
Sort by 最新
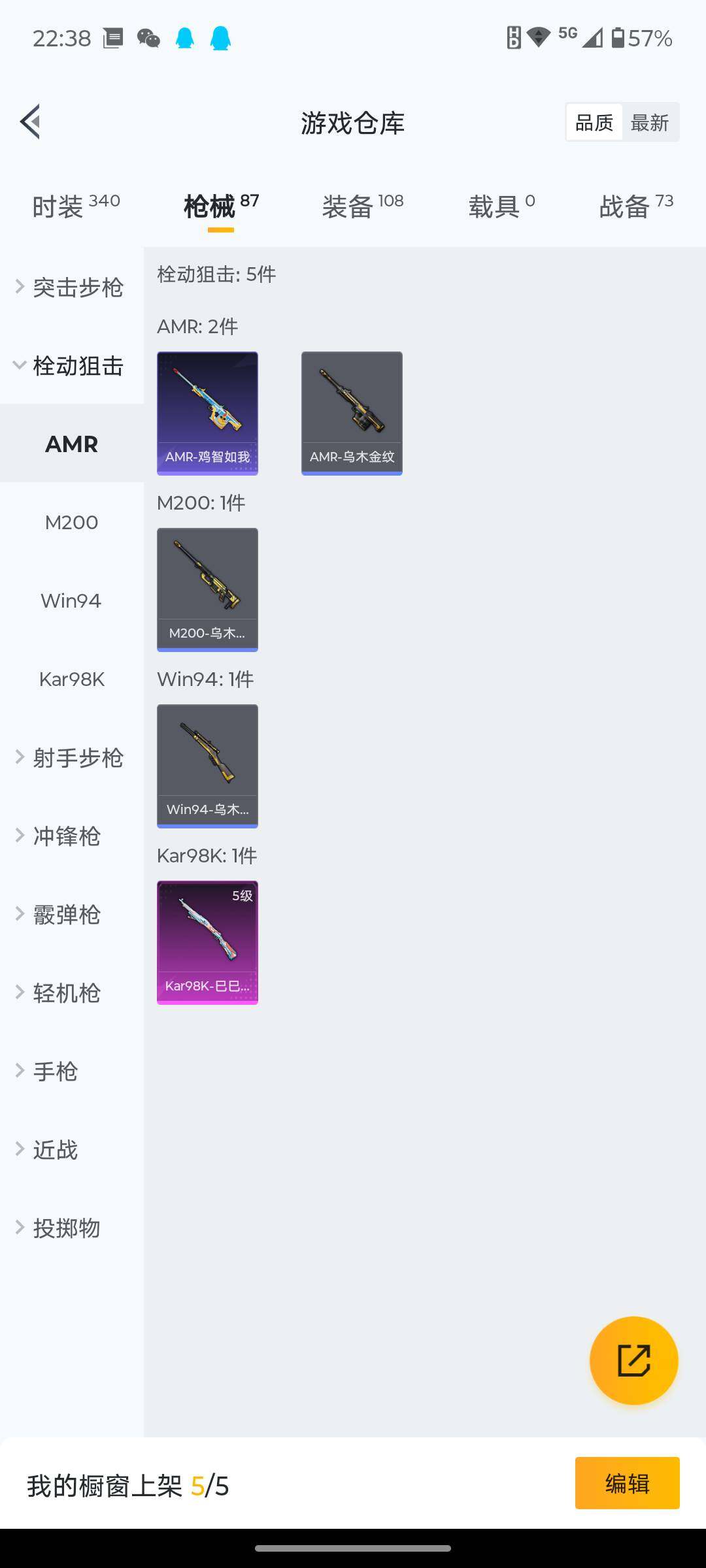click(x=649, y=122)
